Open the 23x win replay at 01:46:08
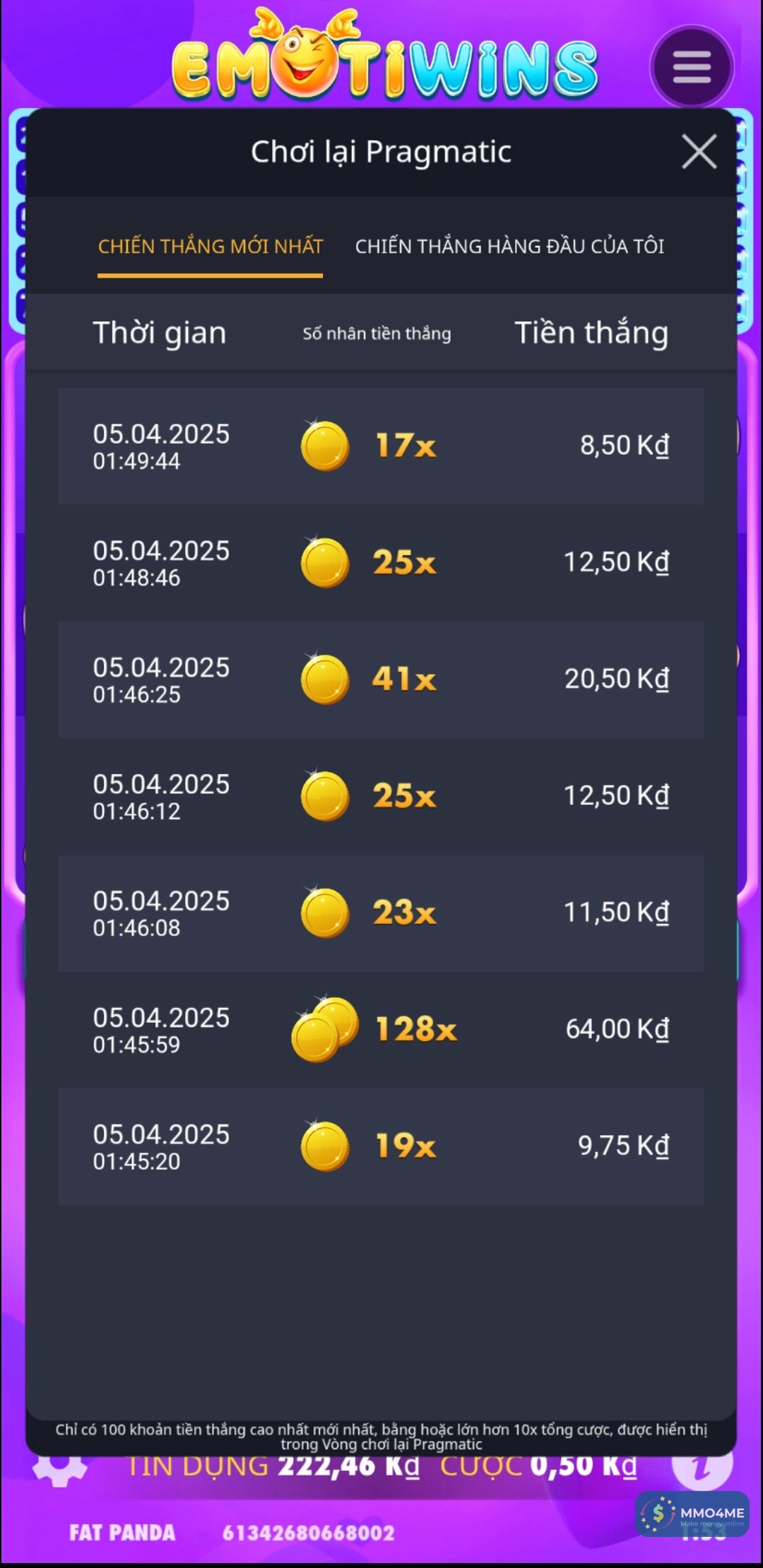 pos(381,913)
